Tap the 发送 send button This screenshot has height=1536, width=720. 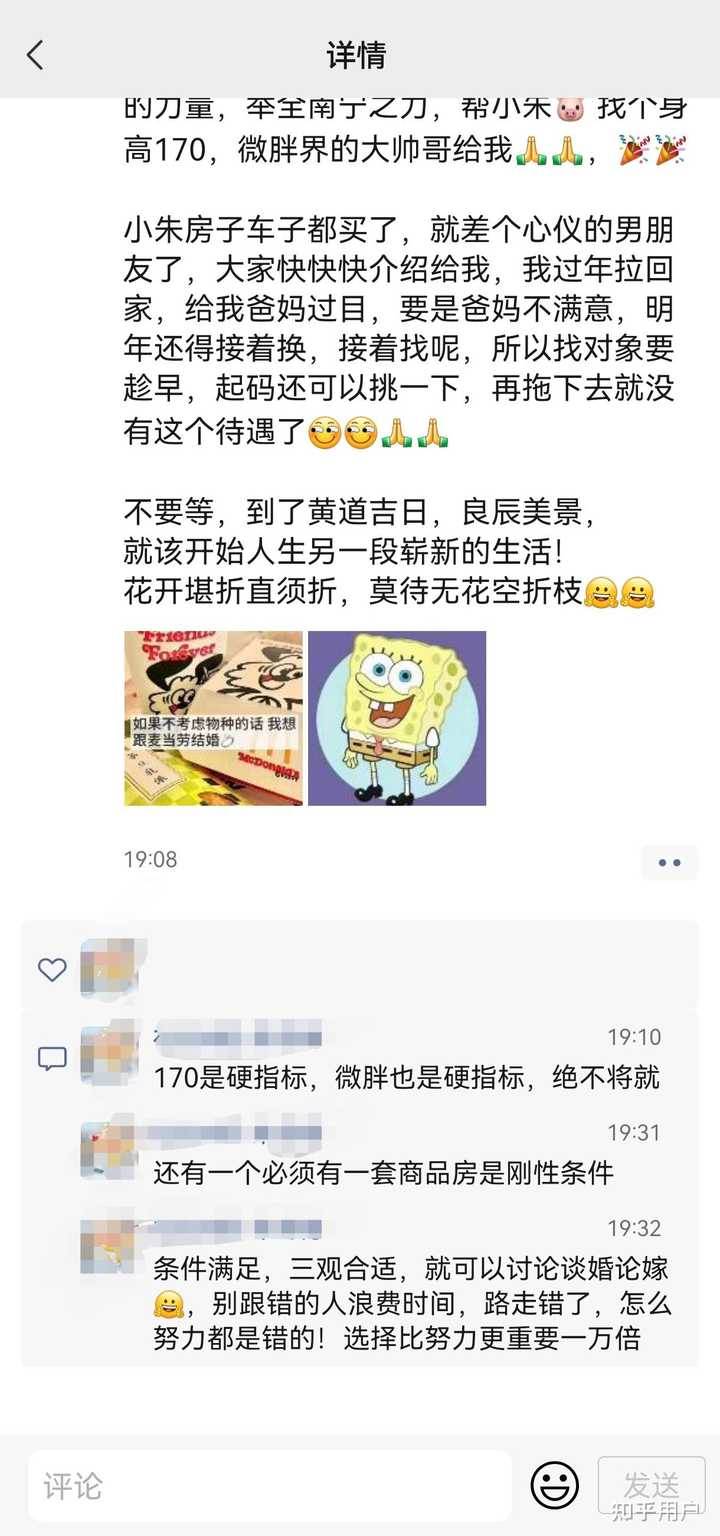pos(651,1485)
